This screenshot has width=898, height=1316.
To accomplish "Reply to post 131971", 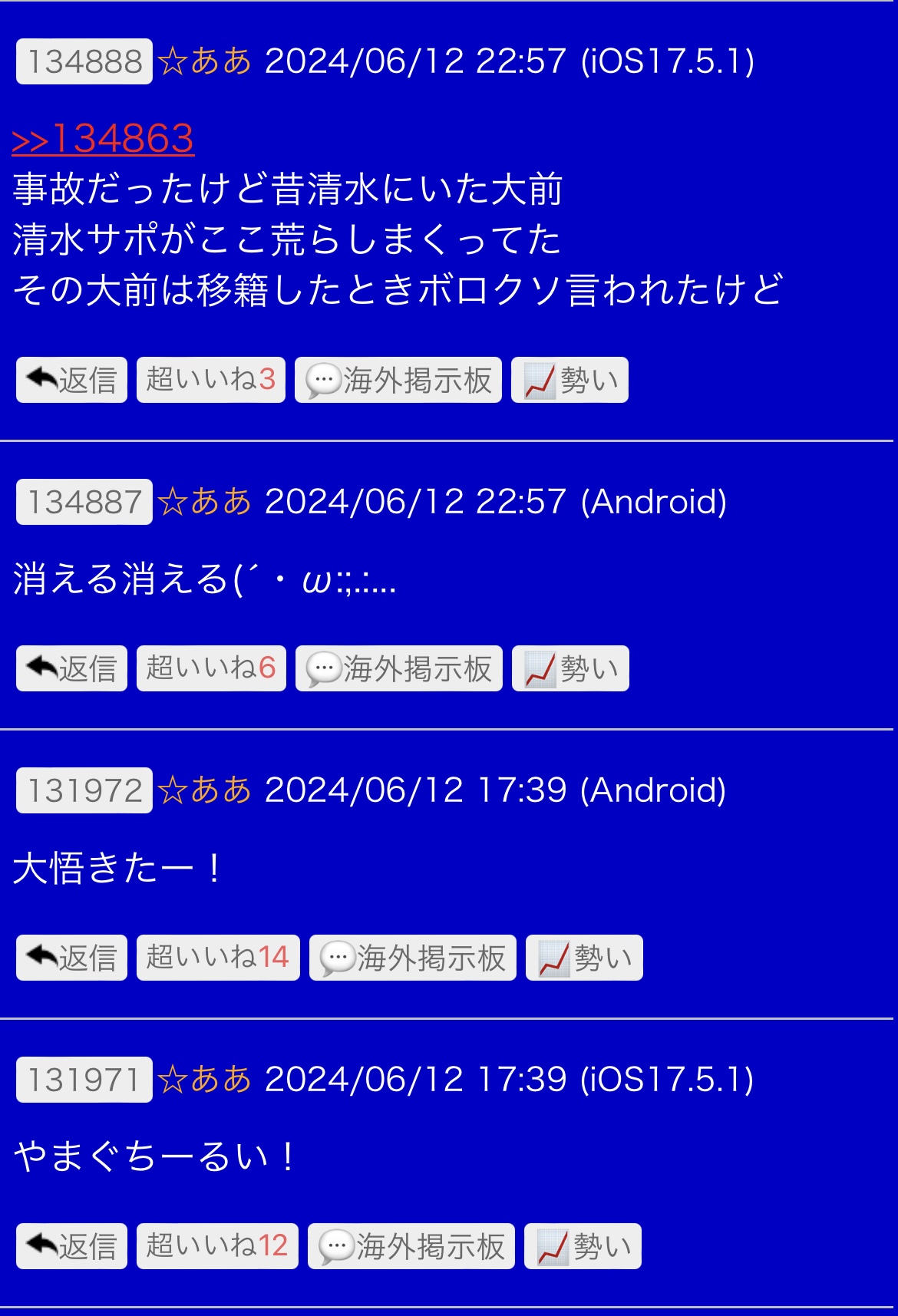I will point(71,1246).
